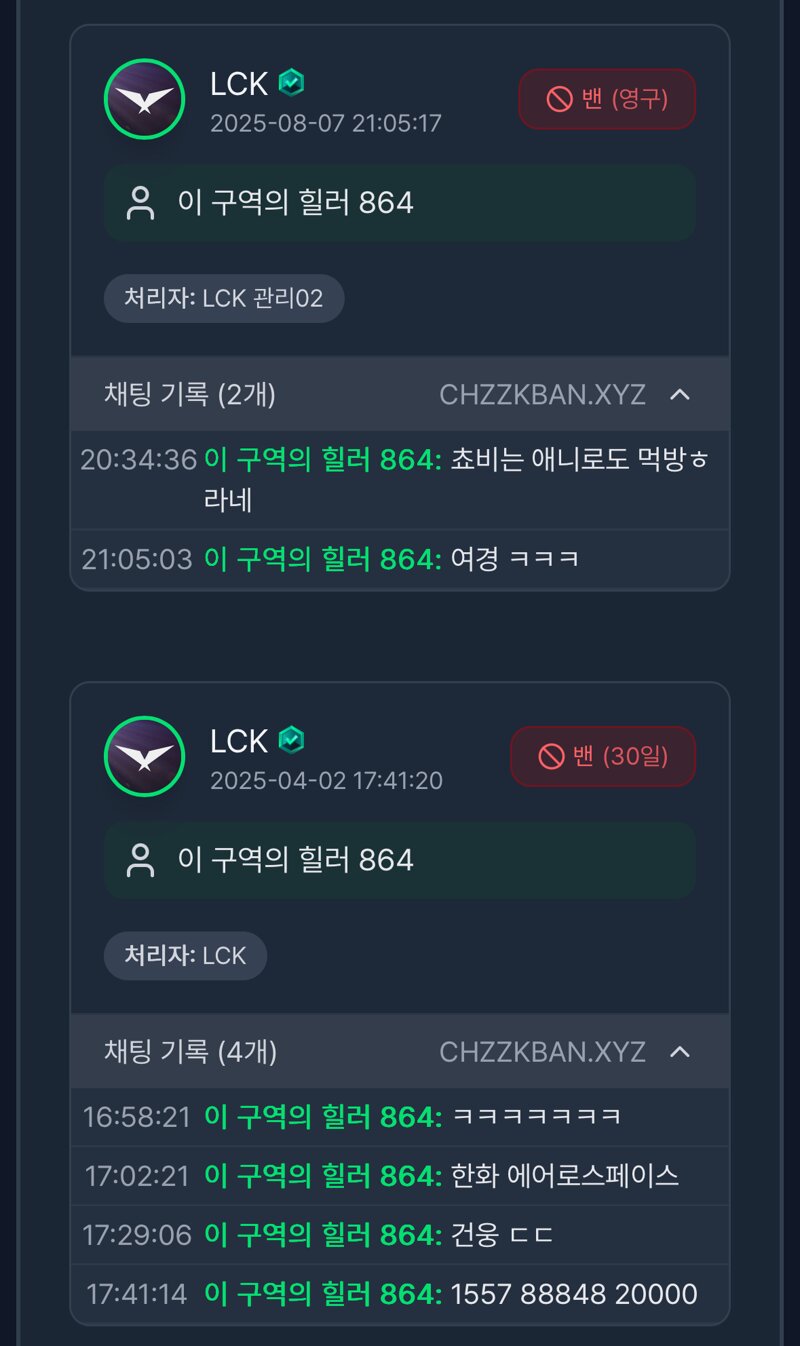Viewport: 800px width, 1346px height.
Task: Open the banned user in the 30-day ban card
Action: click(295, 860)
